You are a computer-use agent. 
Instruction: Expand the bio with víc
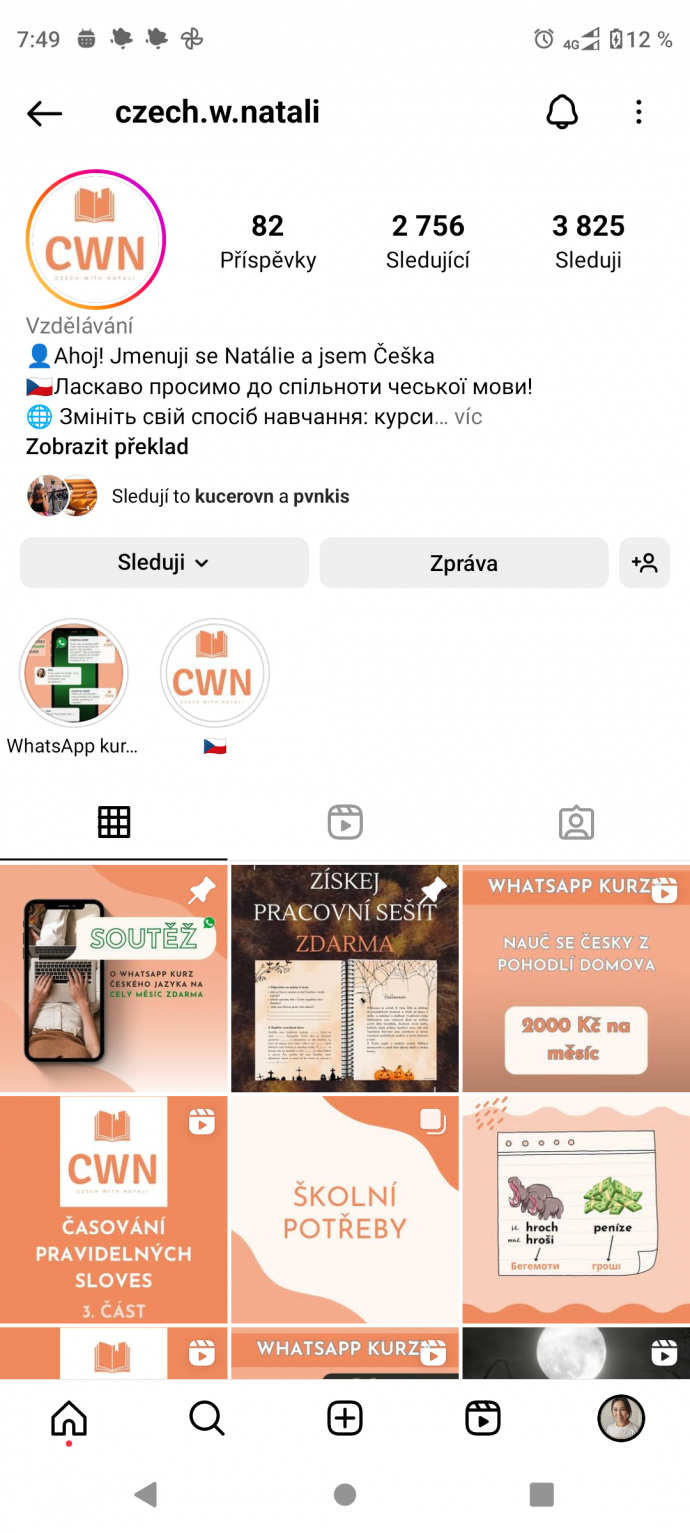click(468, 417)
